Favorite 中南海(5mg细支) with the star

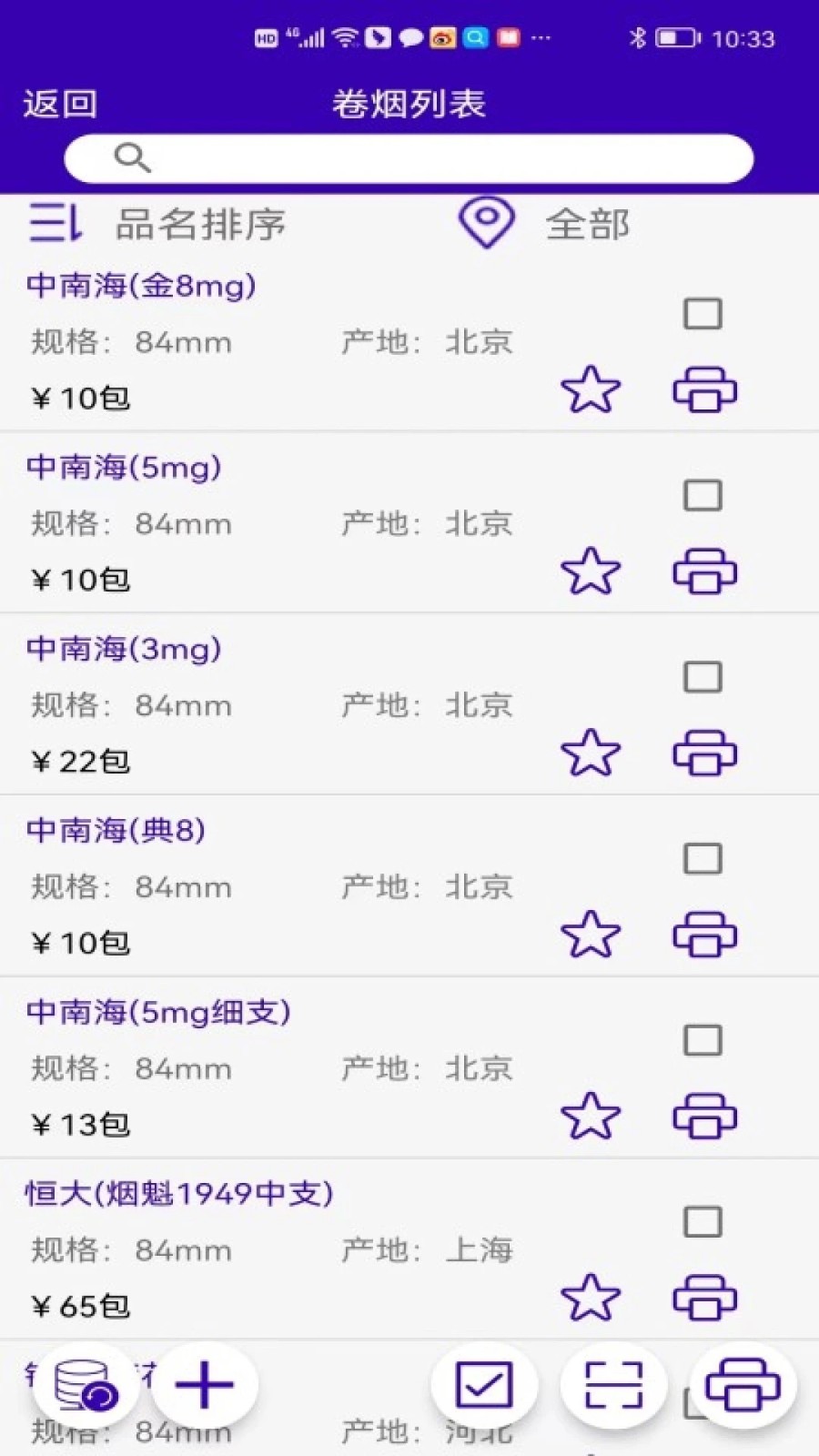pyautogui.click(x=592, y=1114)
